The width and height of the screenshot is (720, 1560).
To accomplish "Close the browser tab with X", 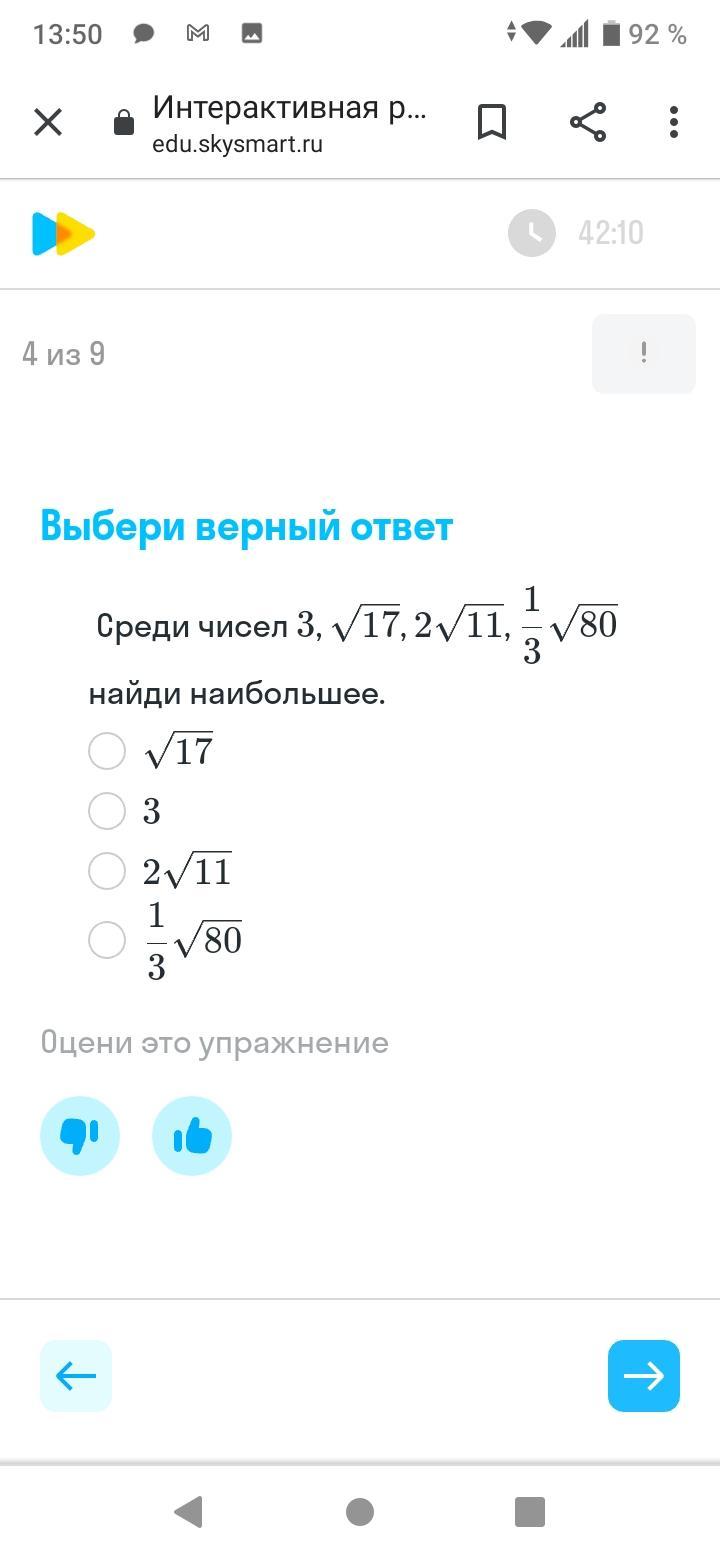I will 48,123.
